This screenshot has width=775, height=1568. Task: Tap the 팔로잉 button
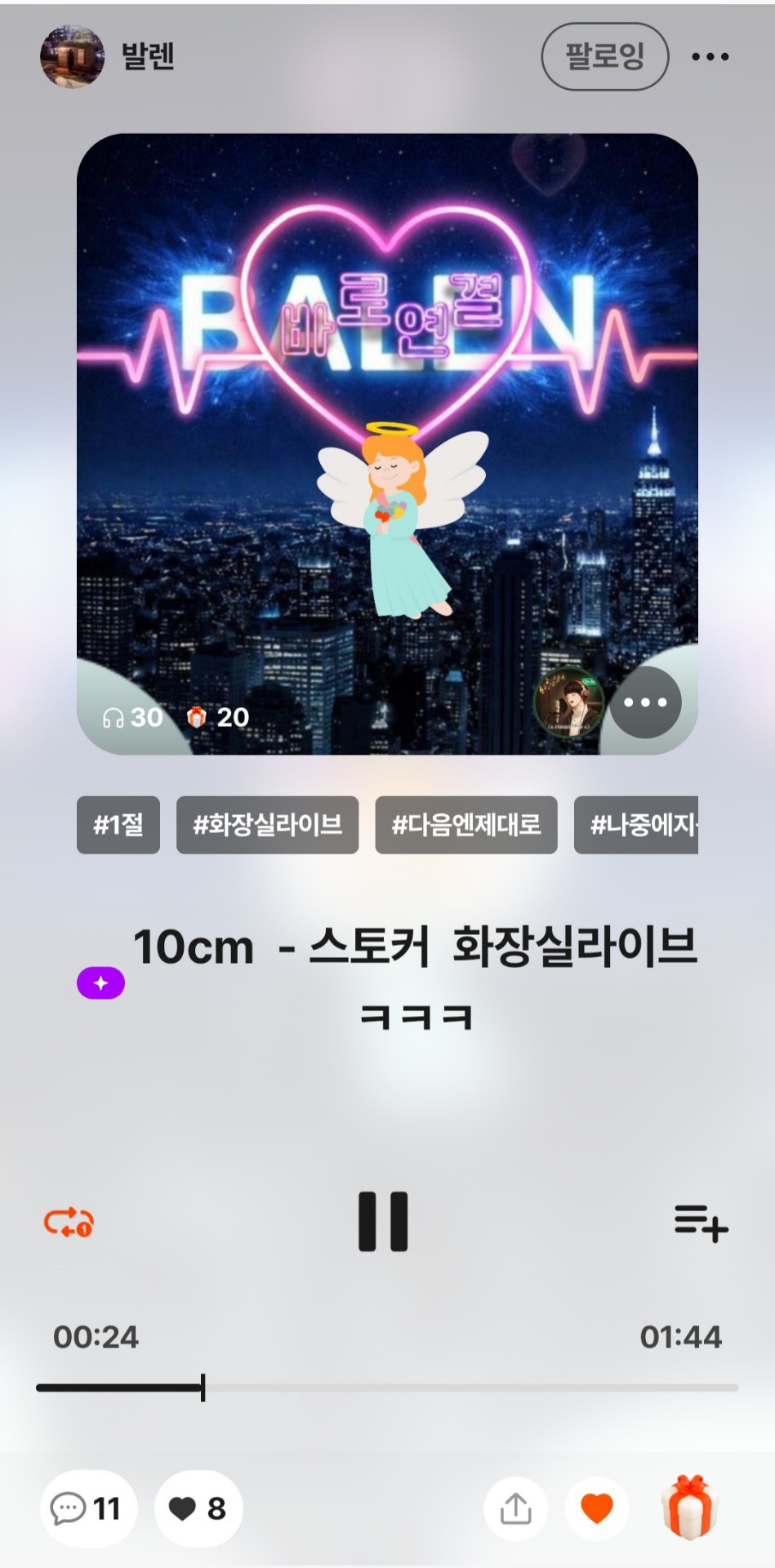coord(604,56)
